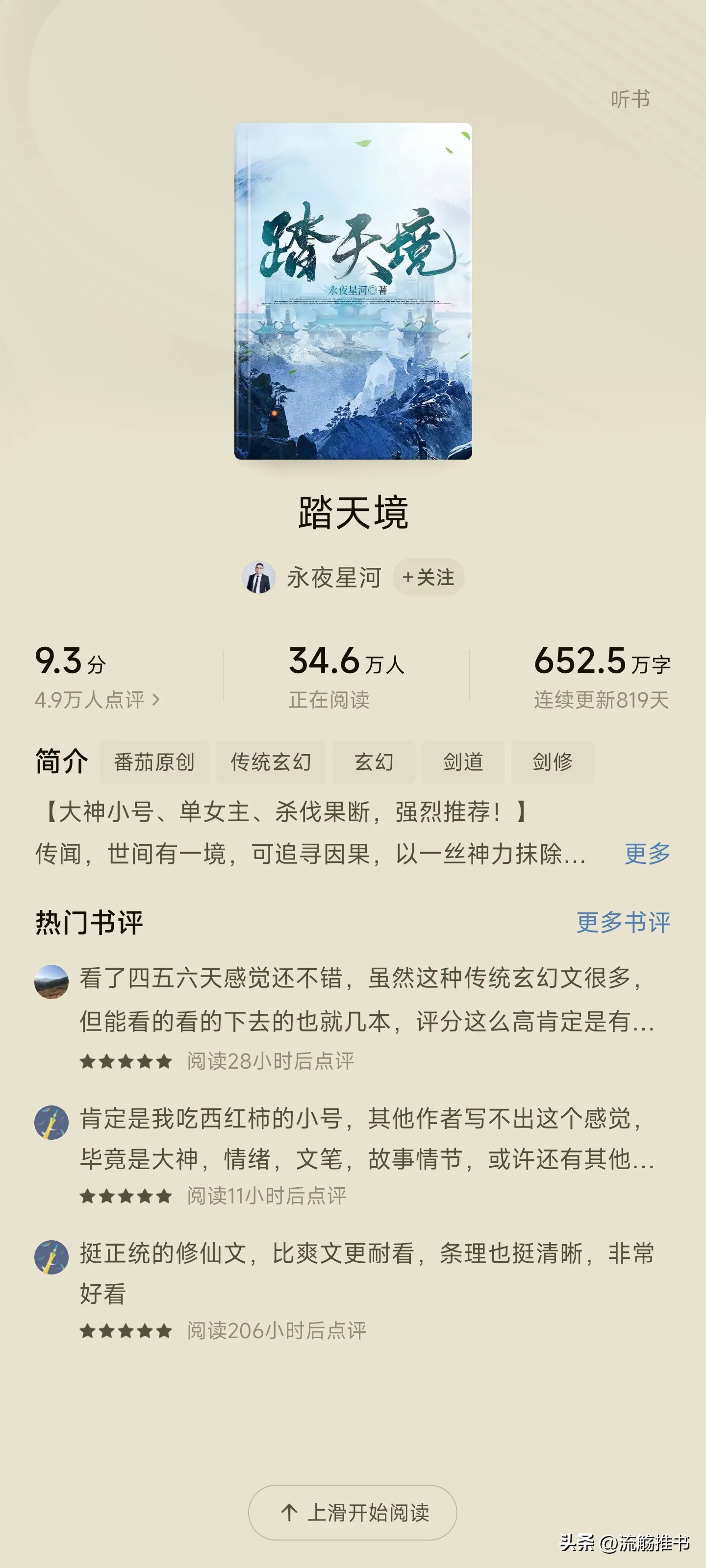The image size is (706, 1568).
Task: Open author 永夜星河's profile
Action: coord(333,577)
